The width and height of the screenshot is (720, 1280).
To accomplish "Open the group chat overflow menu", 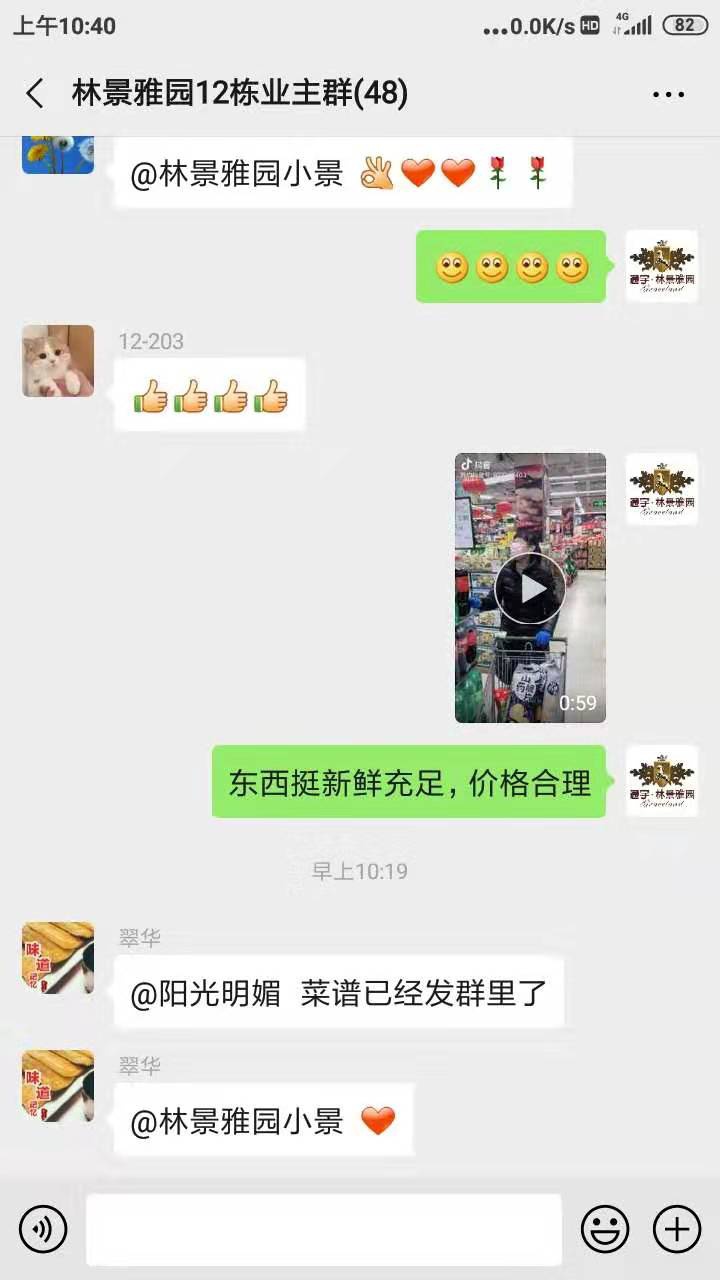I will (668, 95).
